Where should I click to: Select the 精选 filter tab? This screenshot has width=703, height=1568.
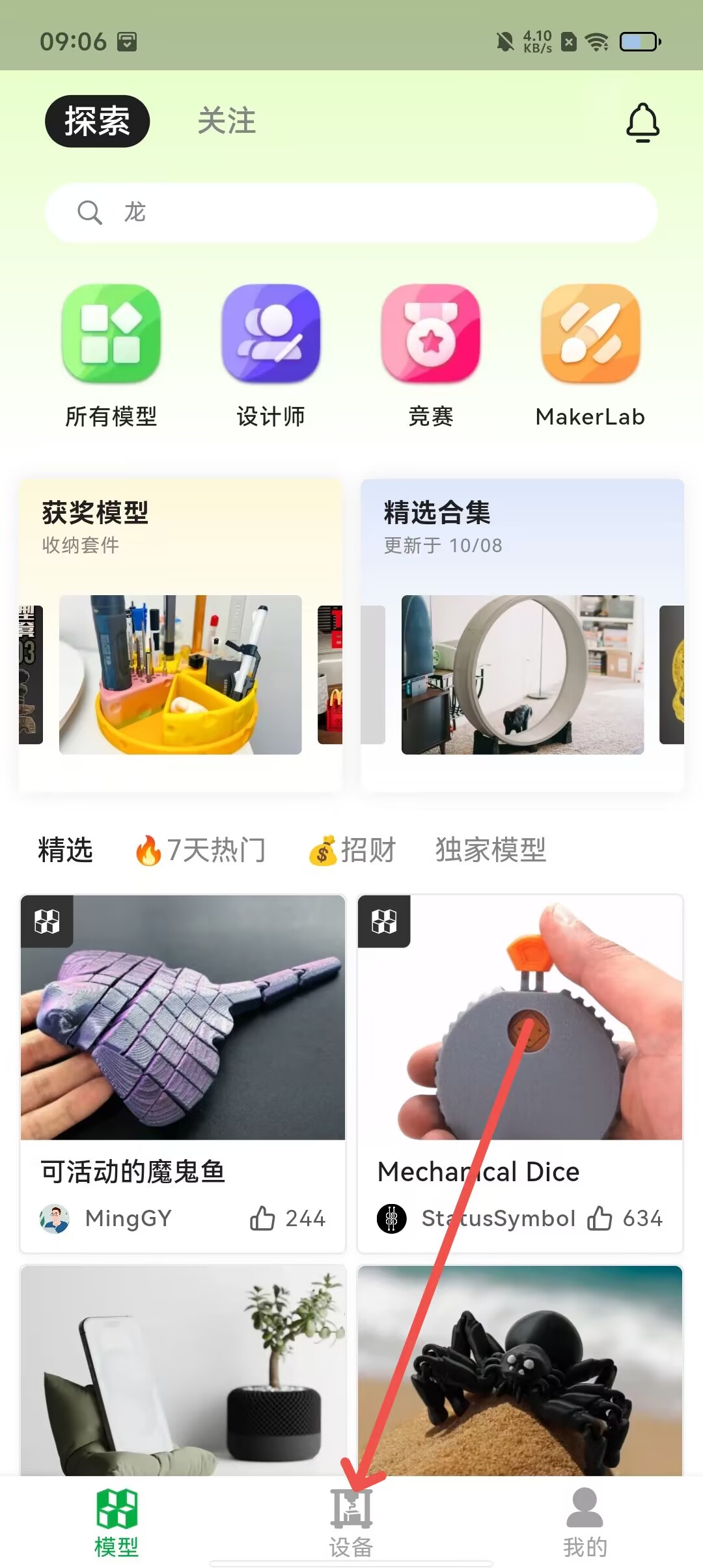click(65, 850)
